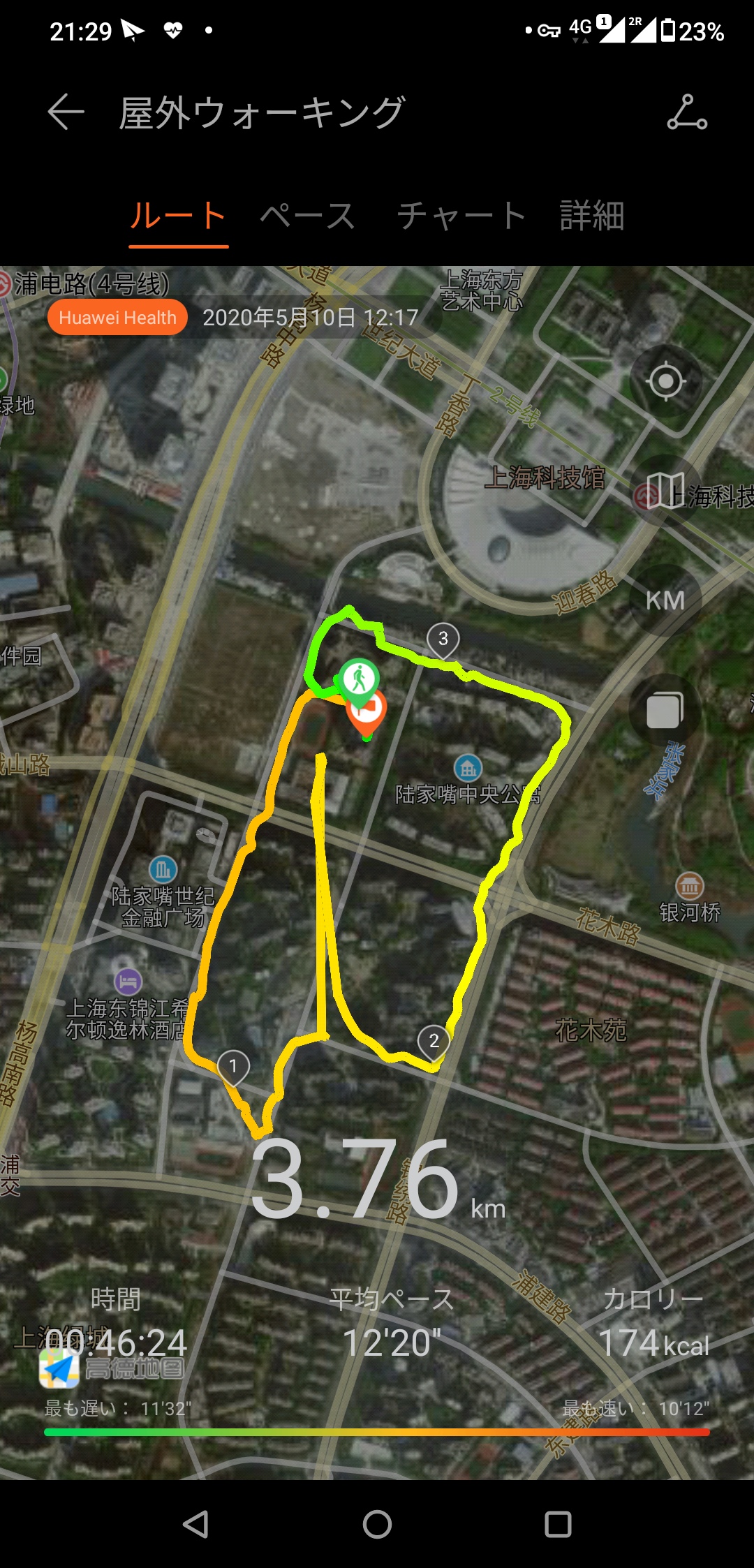Tap kilometer marker 1 on the route

tap(233, 1068)
